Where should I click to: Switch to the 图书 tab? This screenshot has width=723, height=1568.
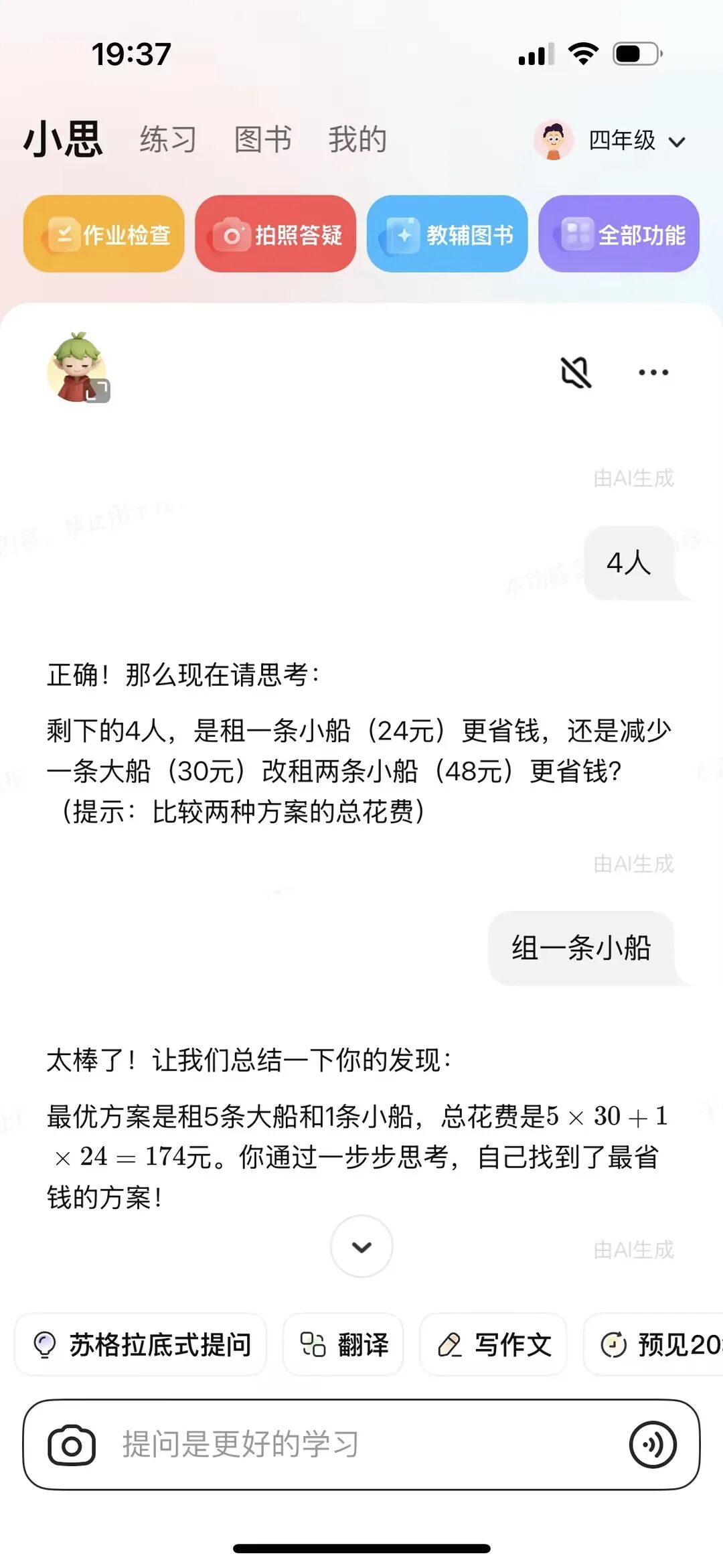coord(262,140)
